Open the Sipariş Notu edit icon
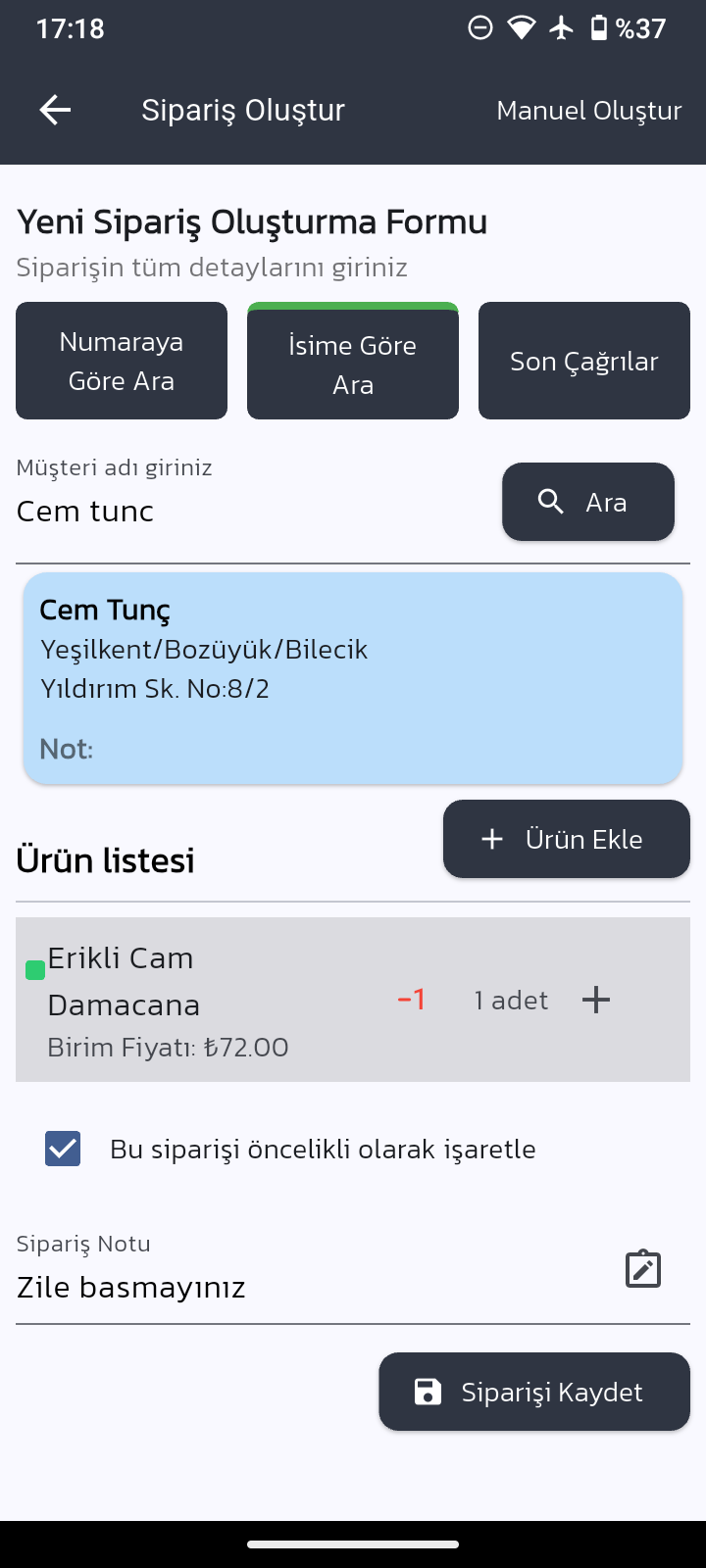 (x=643, y=1268)
